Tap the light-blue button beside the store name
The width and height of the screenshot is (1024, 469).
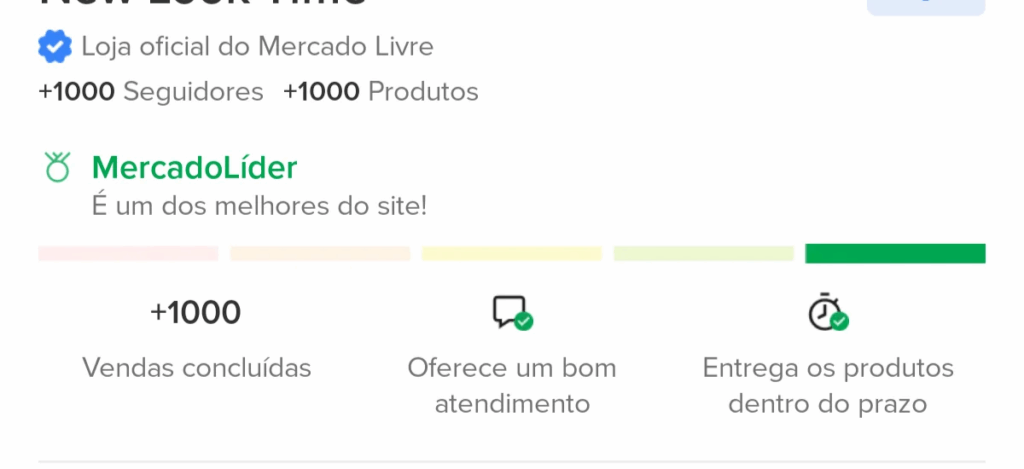(925, 6)
